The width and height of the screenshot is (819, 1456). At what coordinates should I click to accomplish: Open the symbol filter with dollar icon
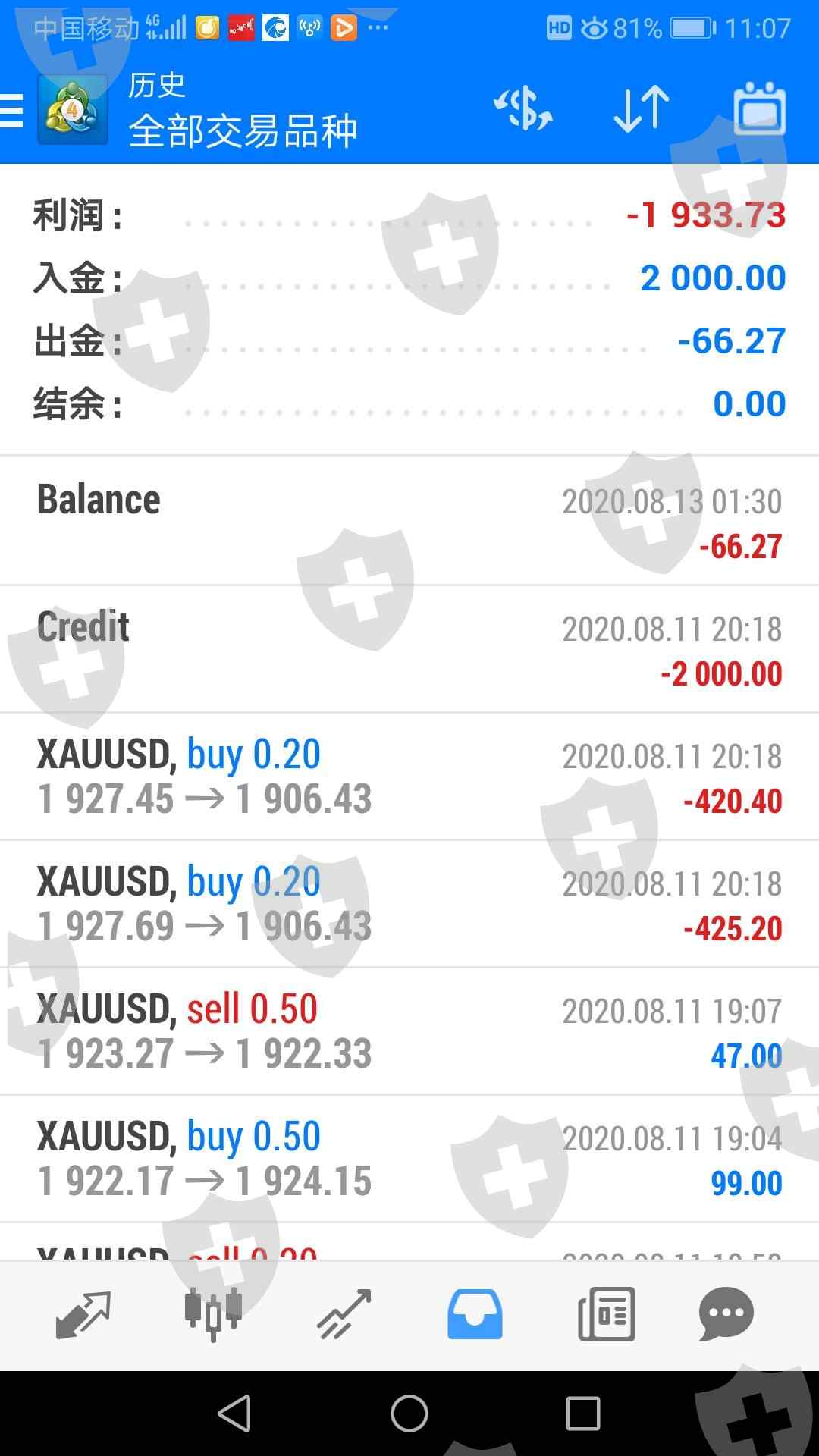pos(523,109)
